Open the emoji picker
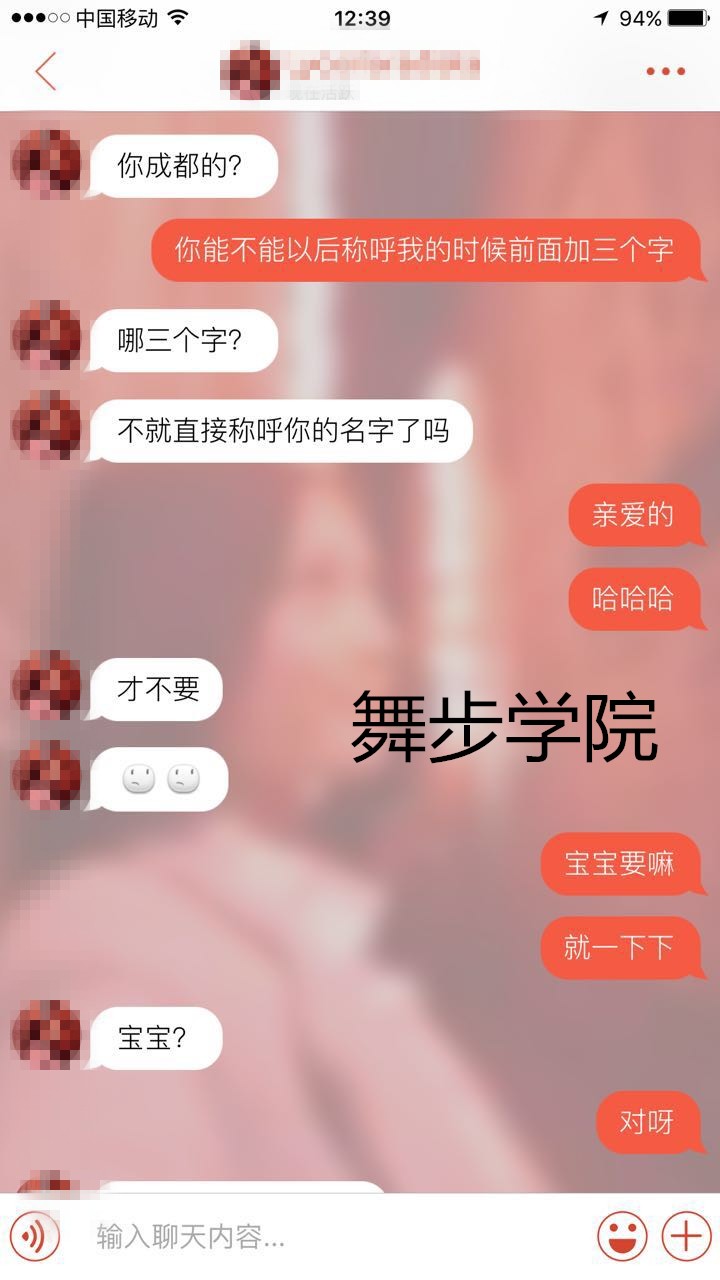 point(622,1238)
